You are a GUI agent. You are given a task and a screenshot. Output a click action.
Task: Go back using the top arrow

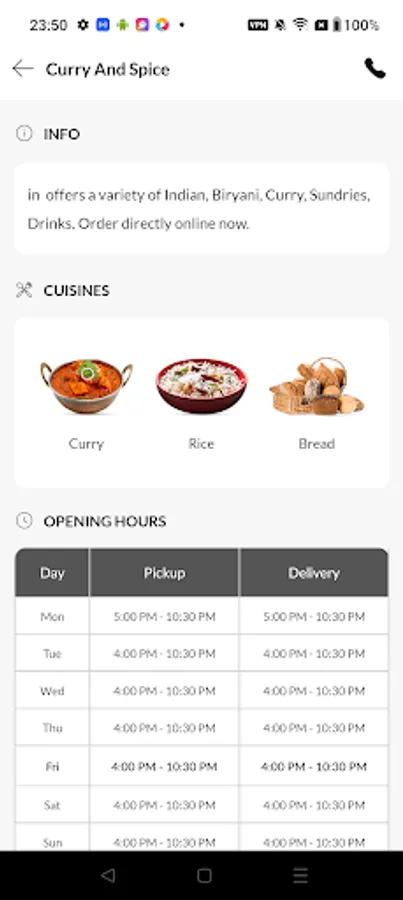tap(23, 69)
